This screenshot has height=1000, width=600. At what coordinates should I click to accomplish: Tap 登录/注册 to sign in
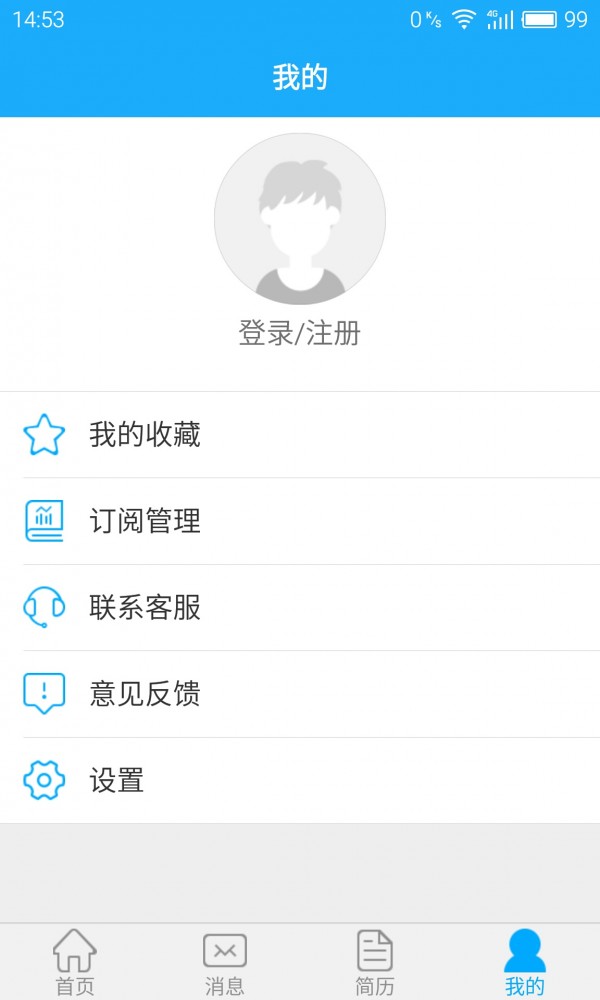click(300, 333)
